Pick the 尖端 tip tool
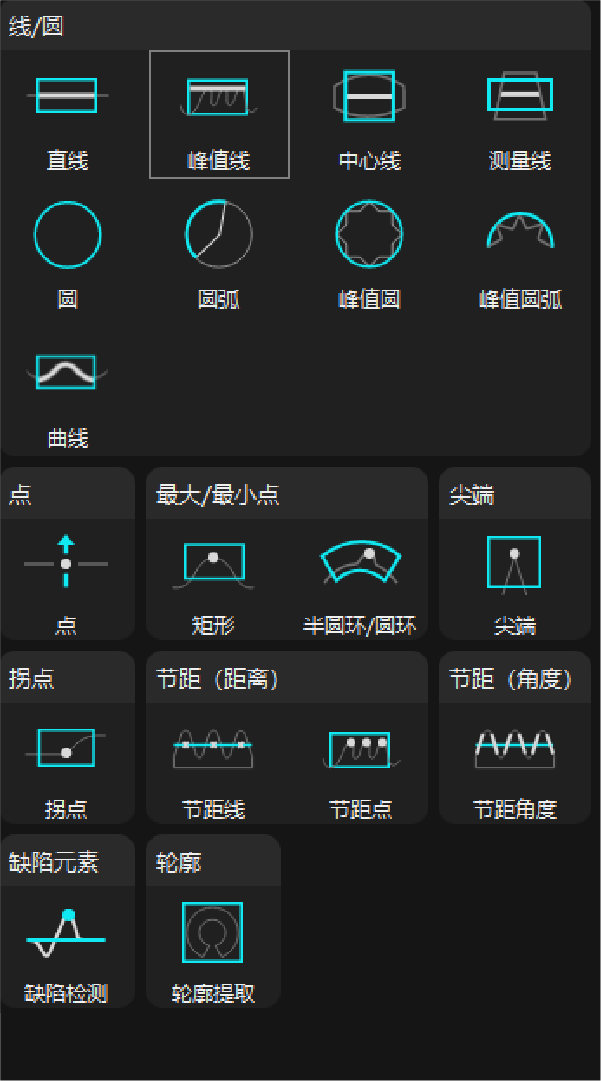The image size is (601, 1081). pos(514,579)
